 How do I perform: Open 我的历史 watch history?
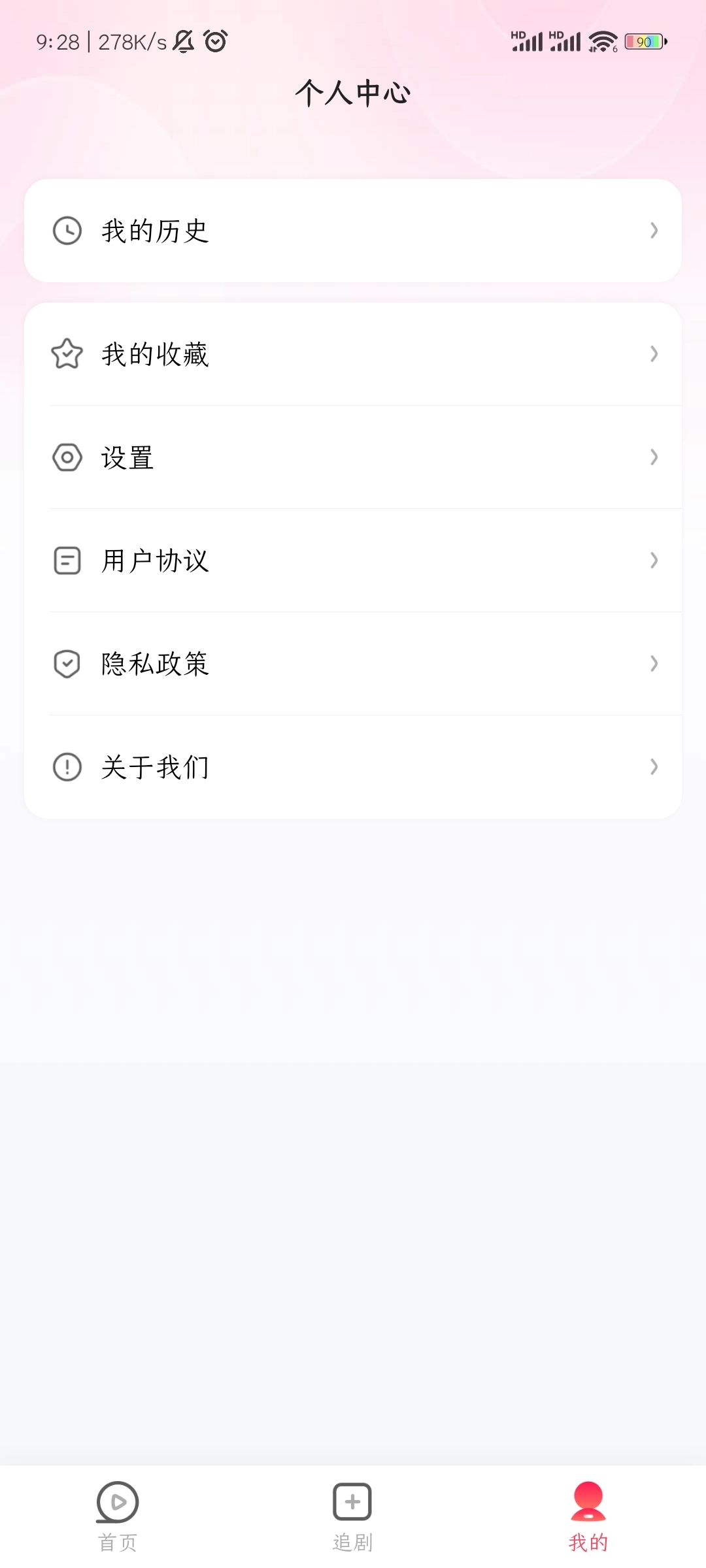pyautogui.click(x=353, y=231)
